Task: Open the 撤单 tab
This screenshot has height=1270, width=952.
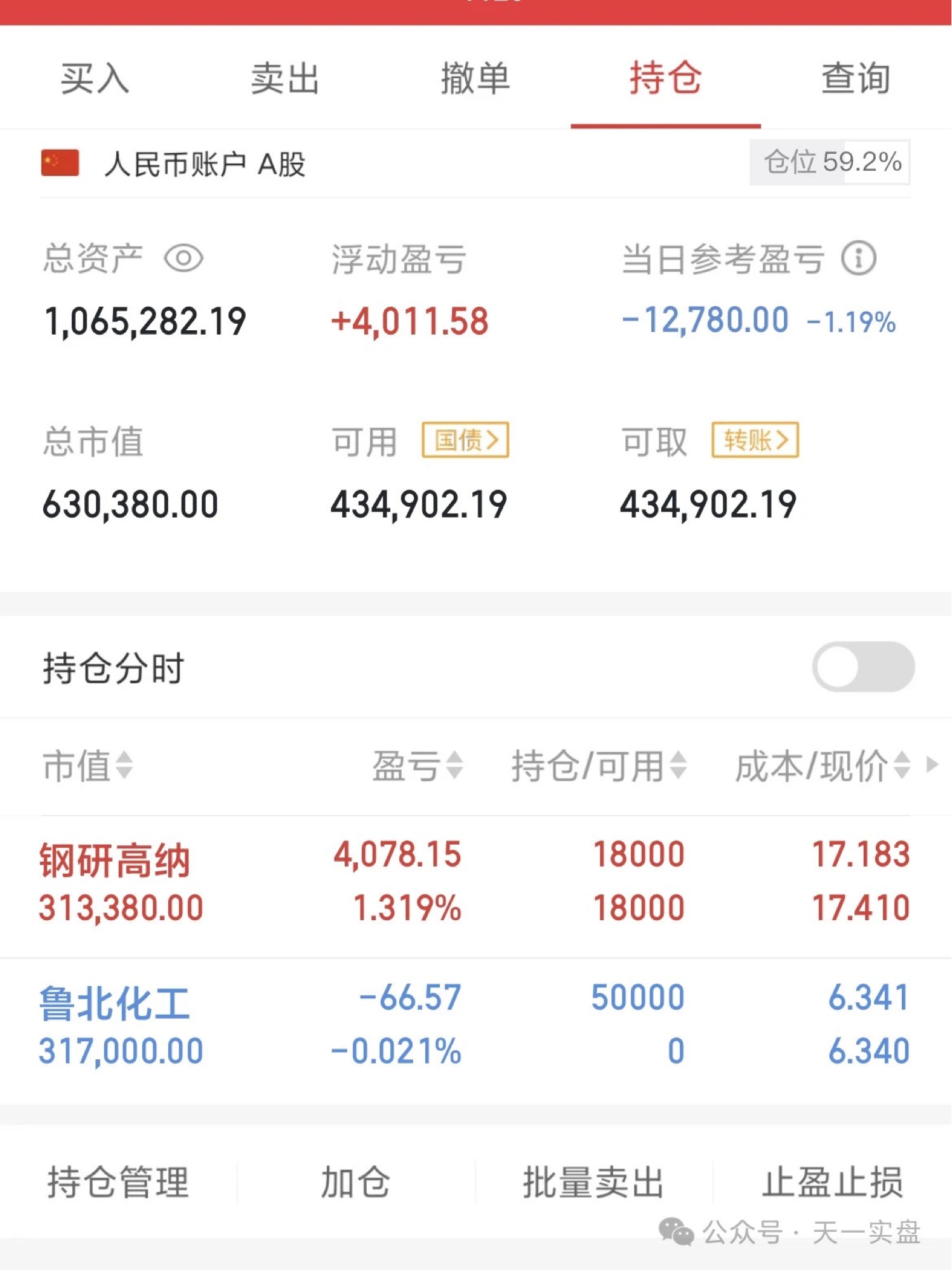Action: click(476, 78)
